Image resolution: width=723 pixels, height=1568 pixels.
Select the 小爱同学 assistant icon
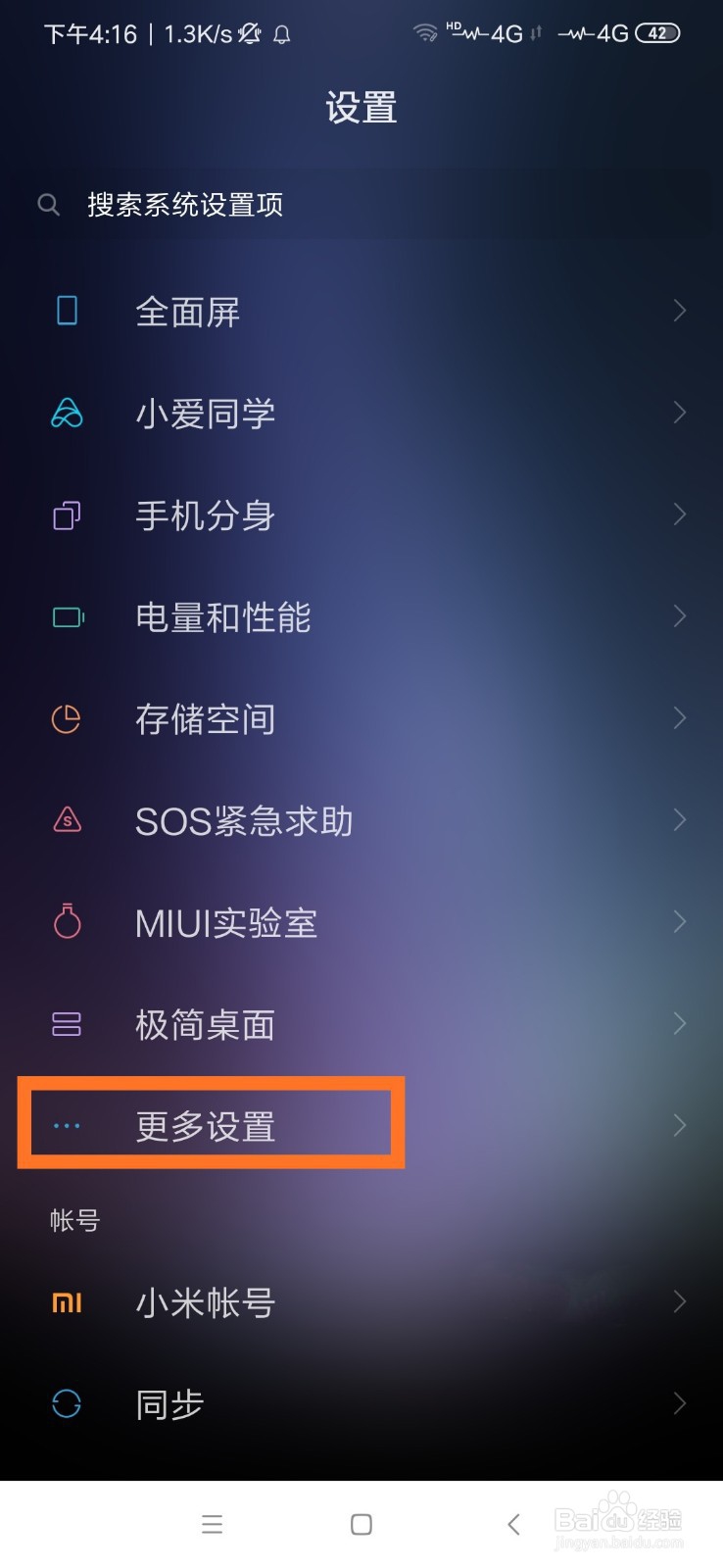click(66, 413)
